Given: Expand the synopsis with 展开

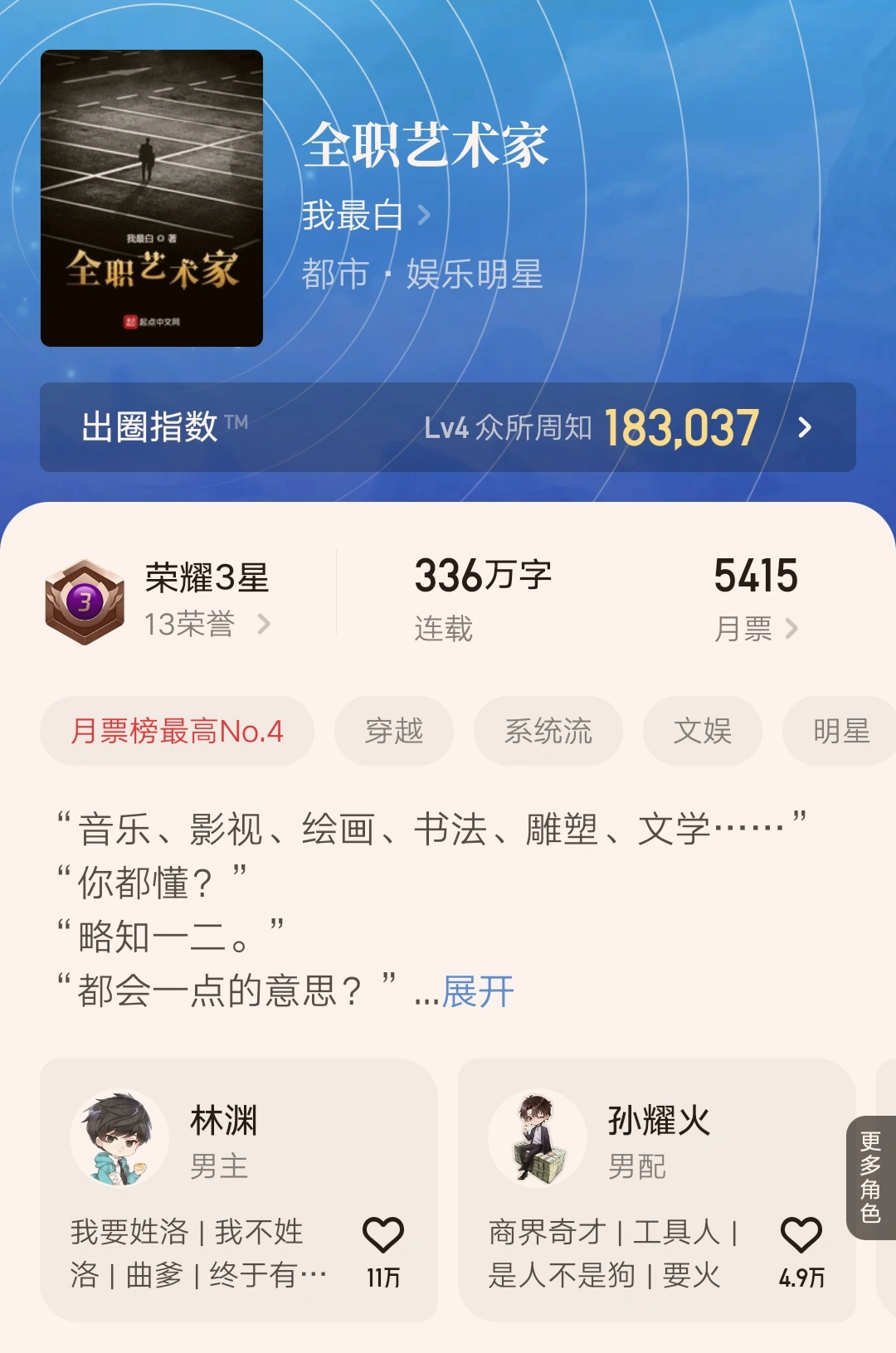Looking at the screenshot, I should (478, 991).
